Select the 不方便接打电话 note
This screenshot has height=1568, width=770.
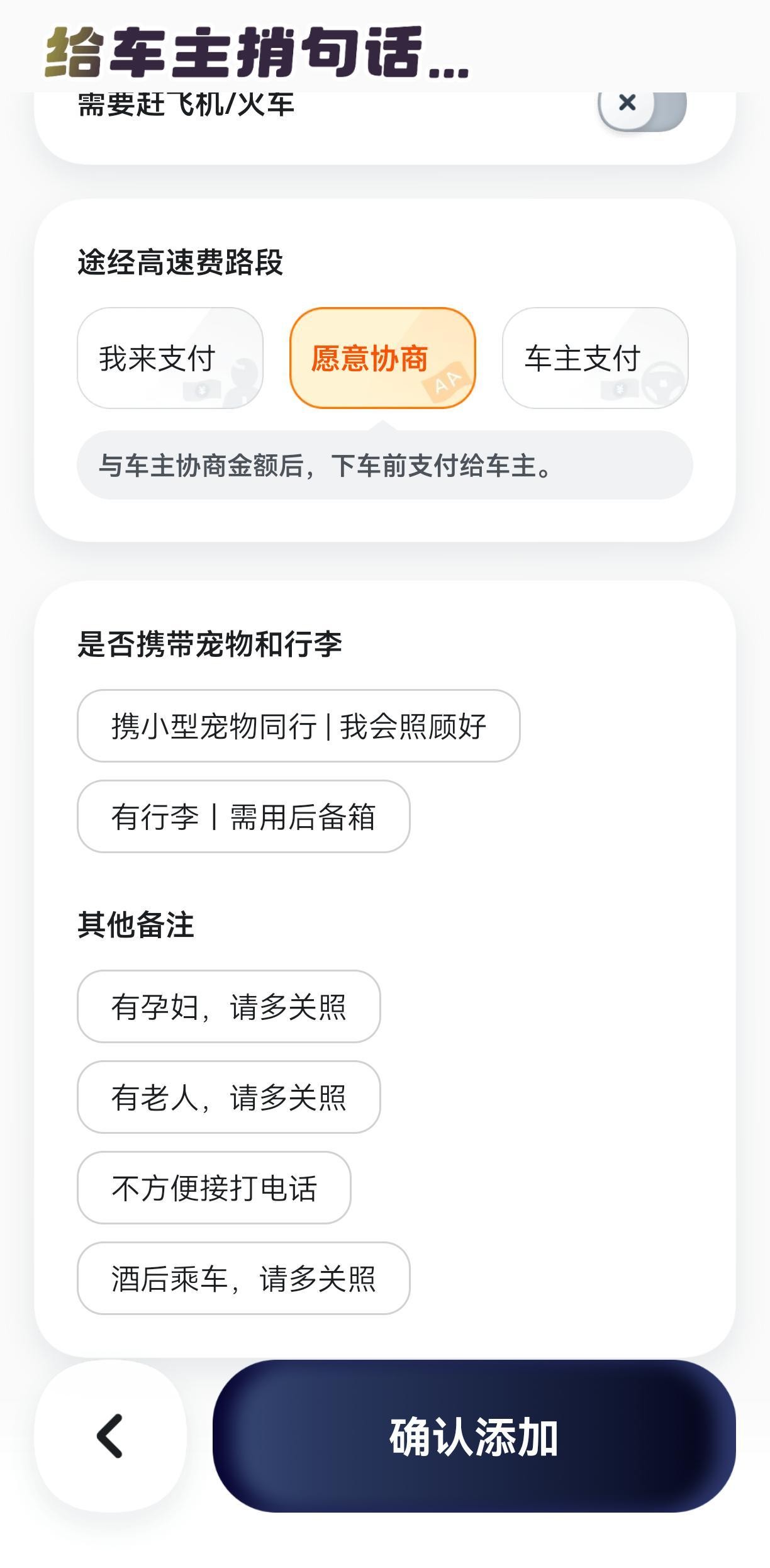(214, 1188)
